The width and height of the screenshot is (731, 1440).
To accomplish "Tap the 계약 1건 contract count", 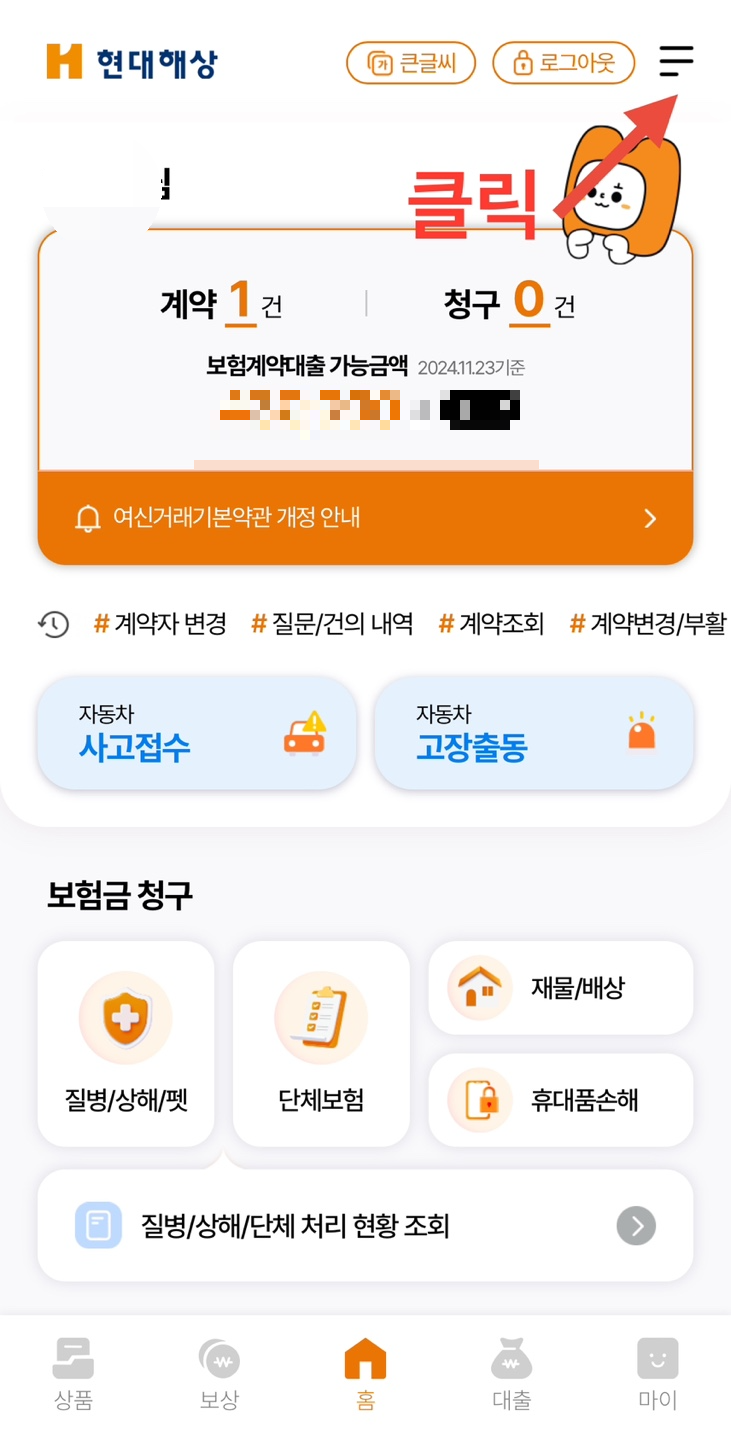I will pos(222,300).
